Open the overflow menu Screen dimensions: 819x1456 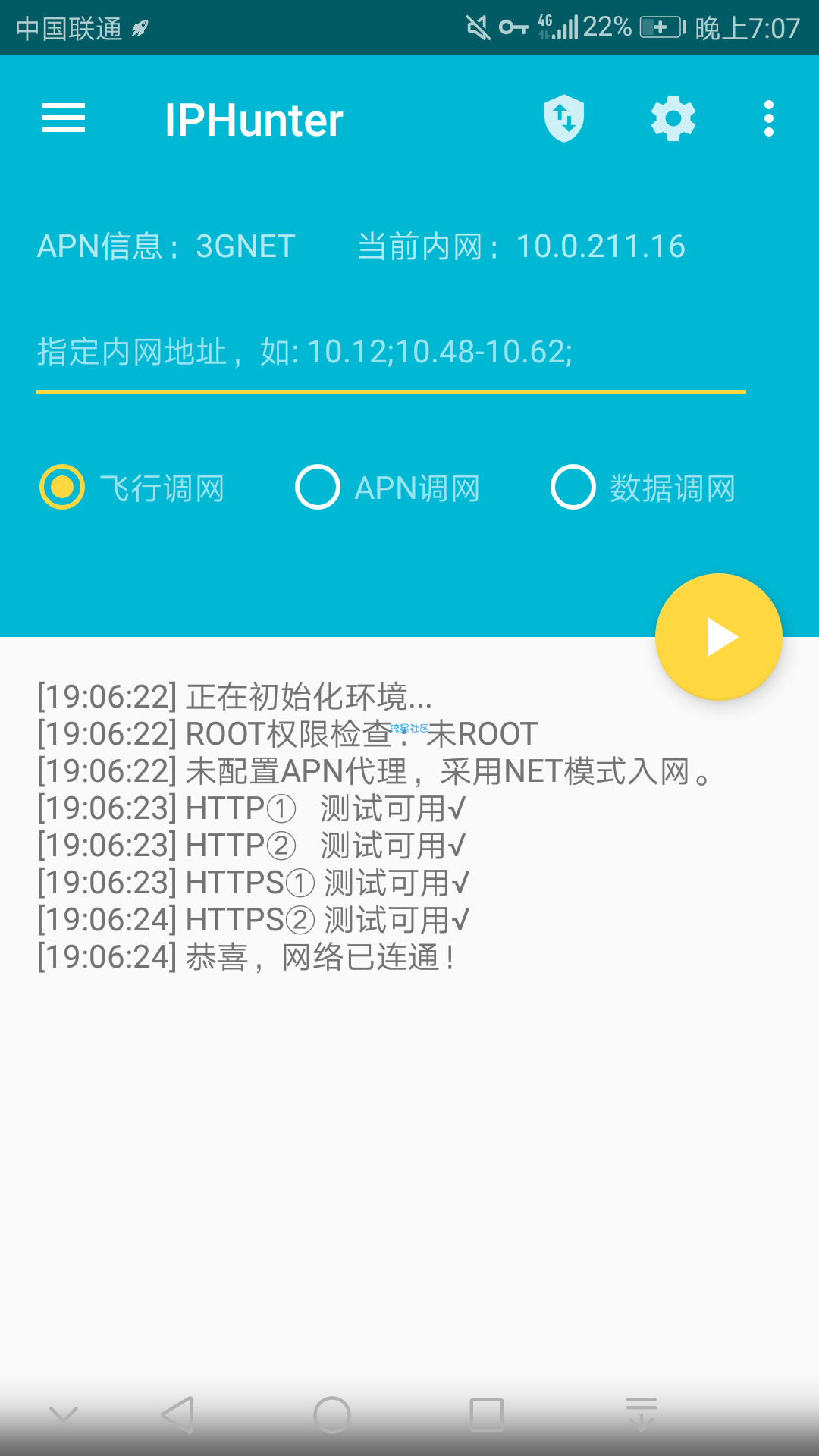[x=769, y=119]
